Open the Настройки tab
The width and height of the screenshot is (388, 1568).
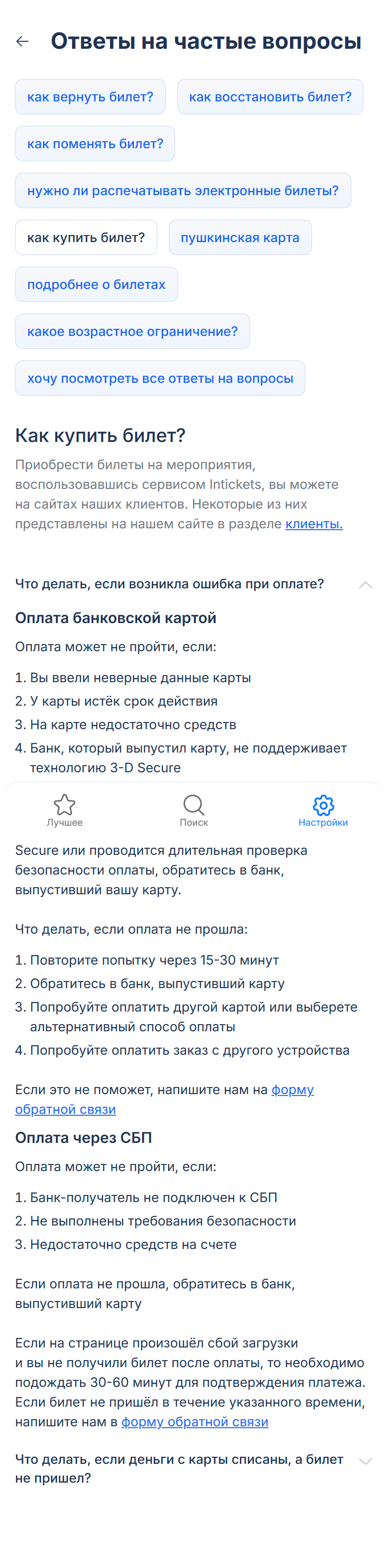coord(323,811)
